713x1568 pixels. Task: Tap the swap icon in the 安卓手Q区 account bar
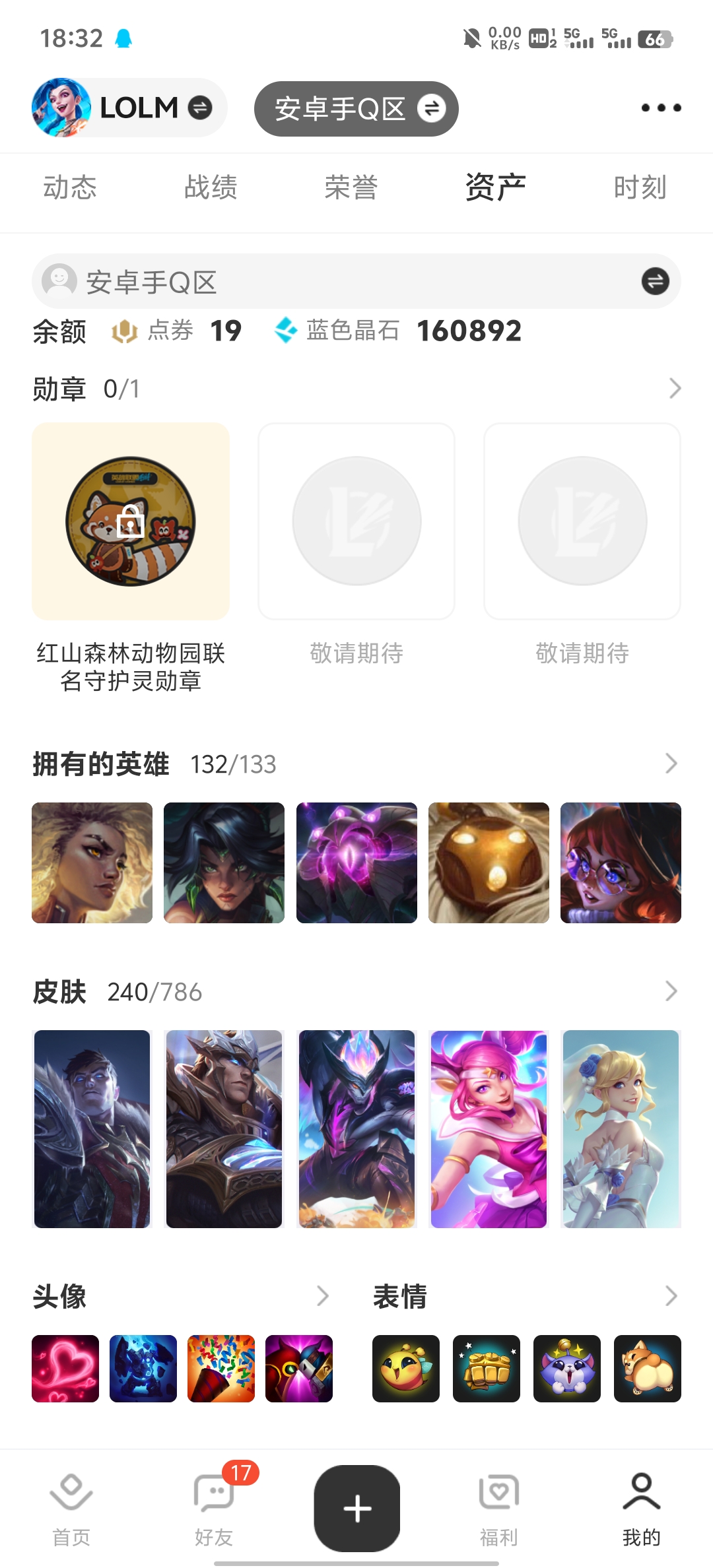pos(655,281)
